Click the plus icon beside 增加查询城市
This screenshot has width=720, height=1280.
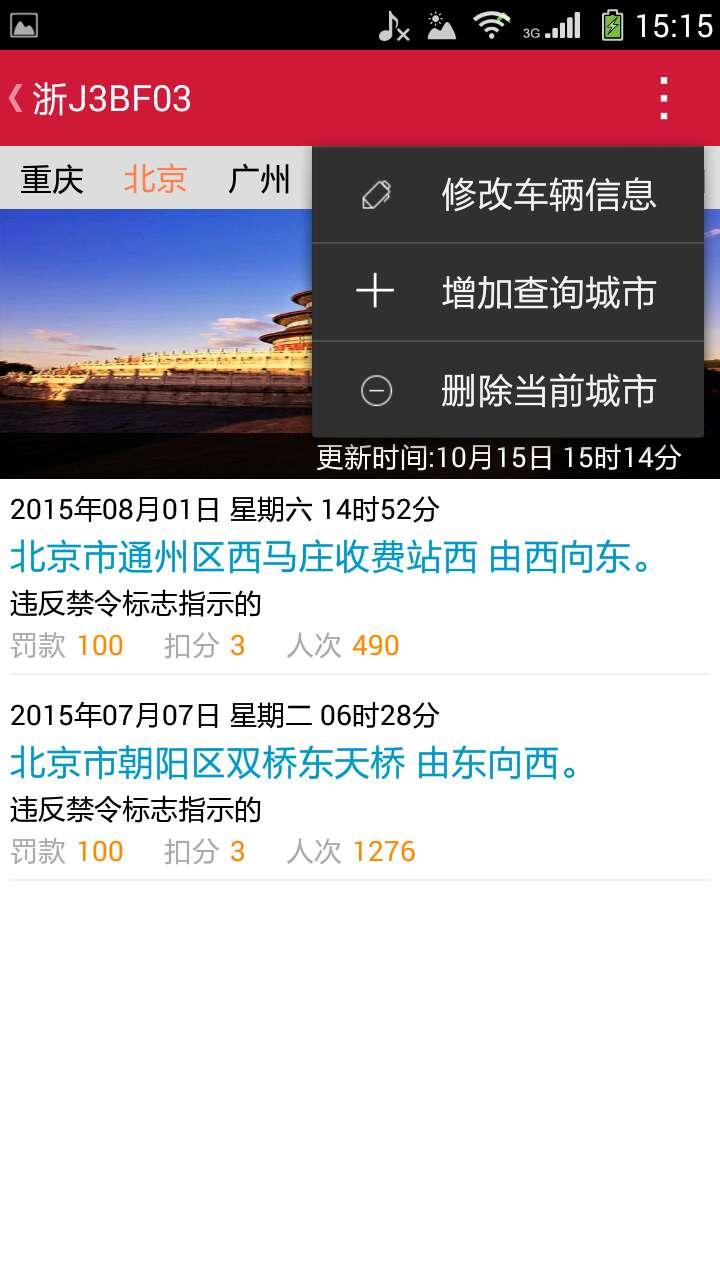(376, 292)
